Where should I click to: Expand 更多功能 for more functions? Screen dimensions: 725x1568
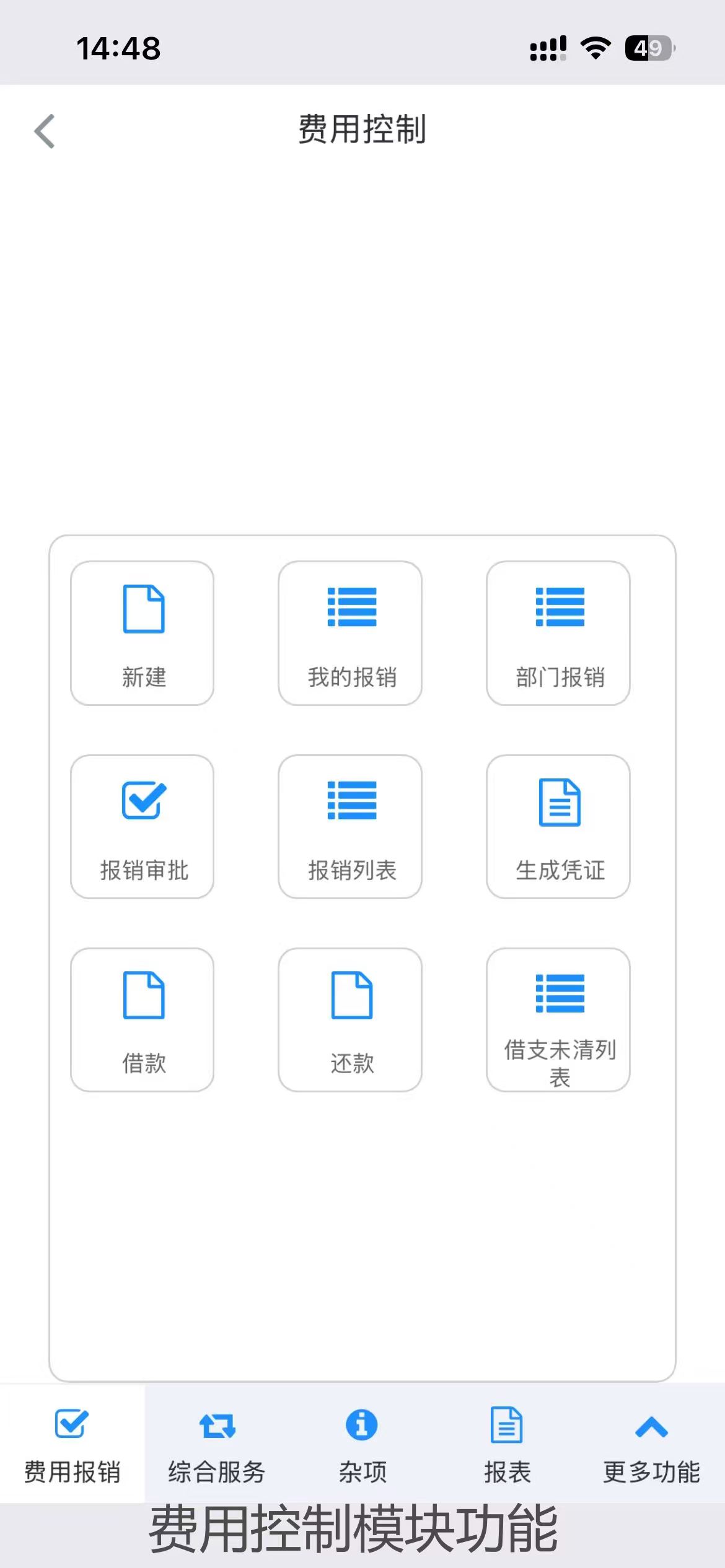(x=652, y=1444)
